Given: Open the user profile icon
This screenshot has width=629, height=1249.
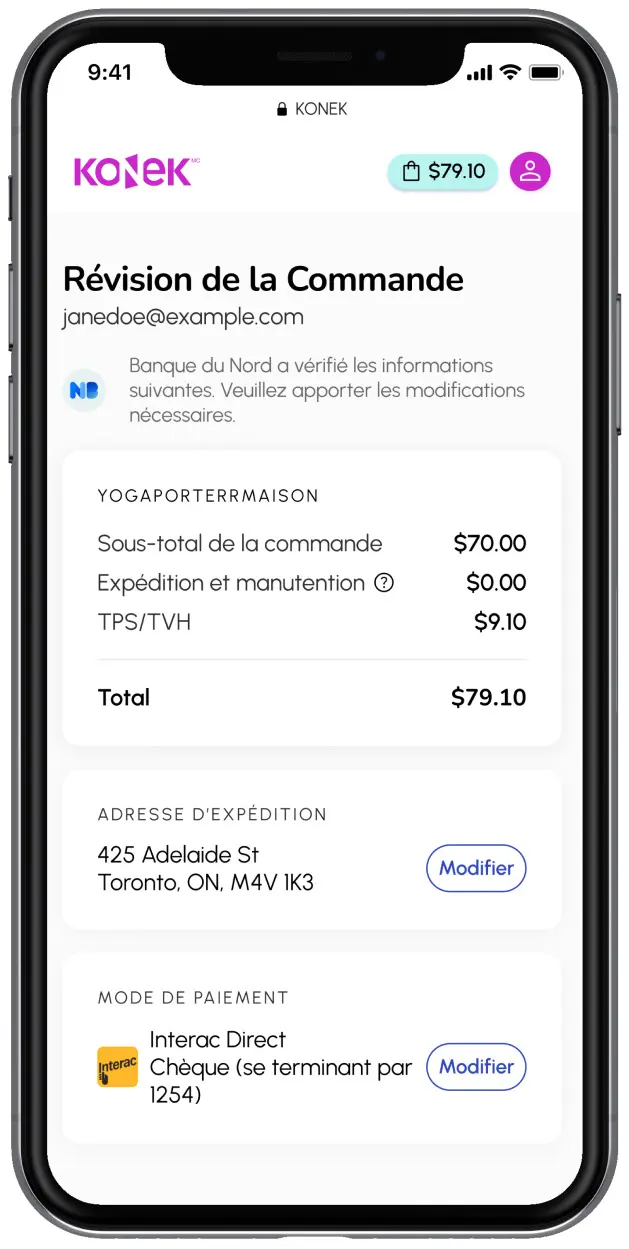Looking at the screenshot, I should coord(530,172).
